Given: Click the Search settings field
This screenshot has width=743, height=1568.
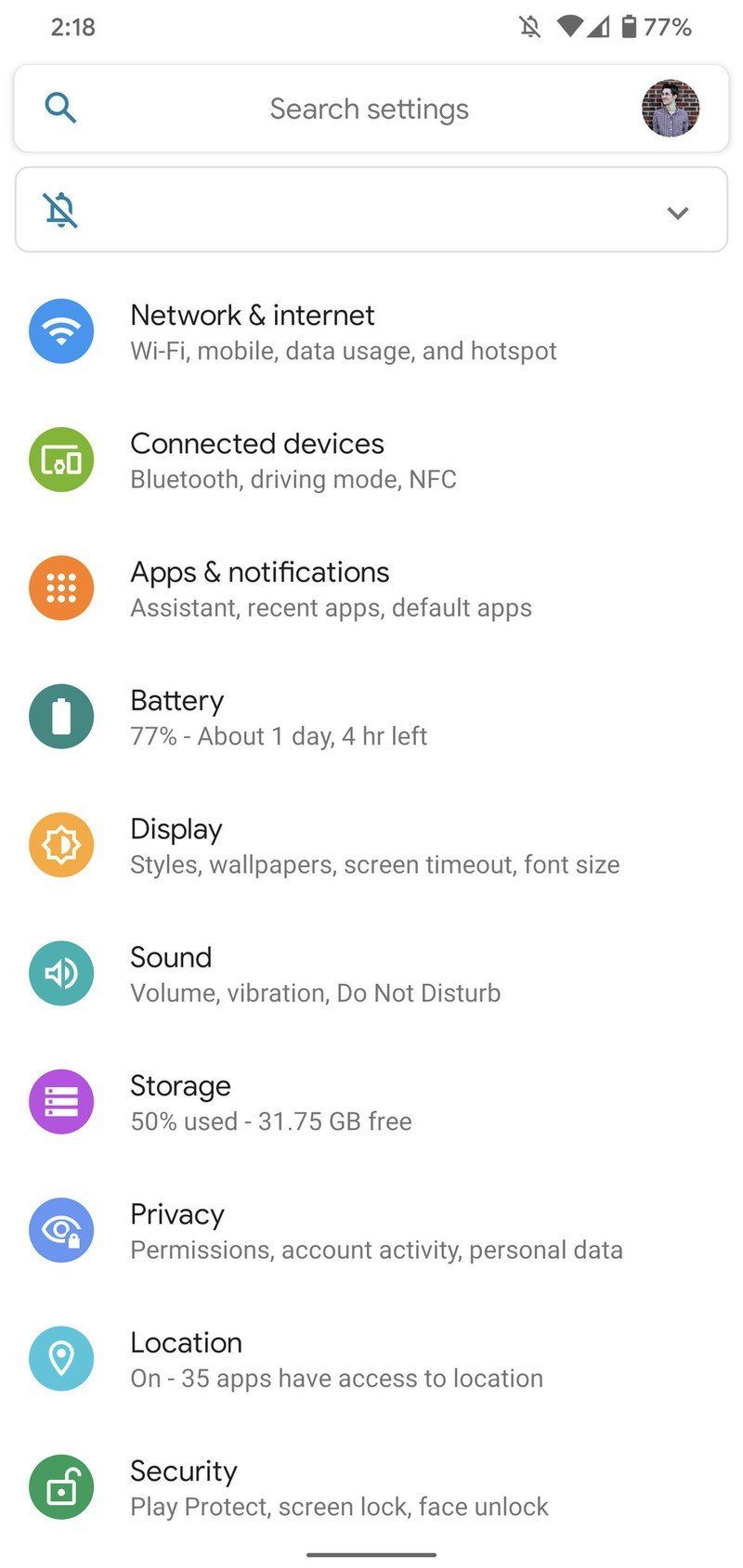Looking at the screenshot, I should (369, 108).
